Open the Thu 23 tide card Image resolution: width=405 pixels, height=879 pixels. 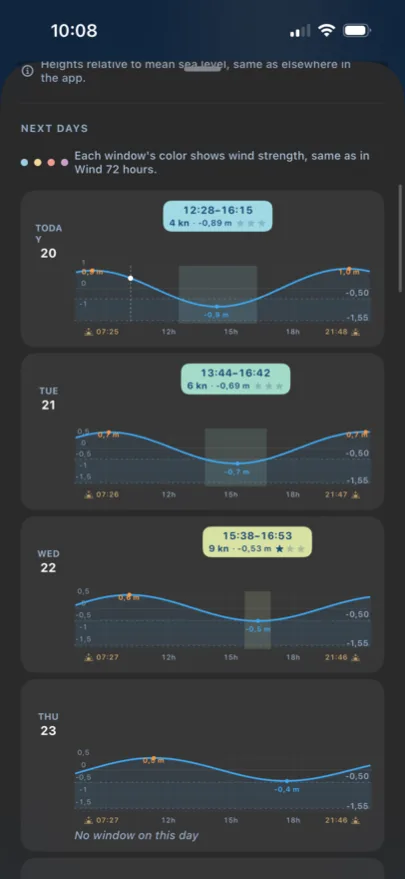202,766
